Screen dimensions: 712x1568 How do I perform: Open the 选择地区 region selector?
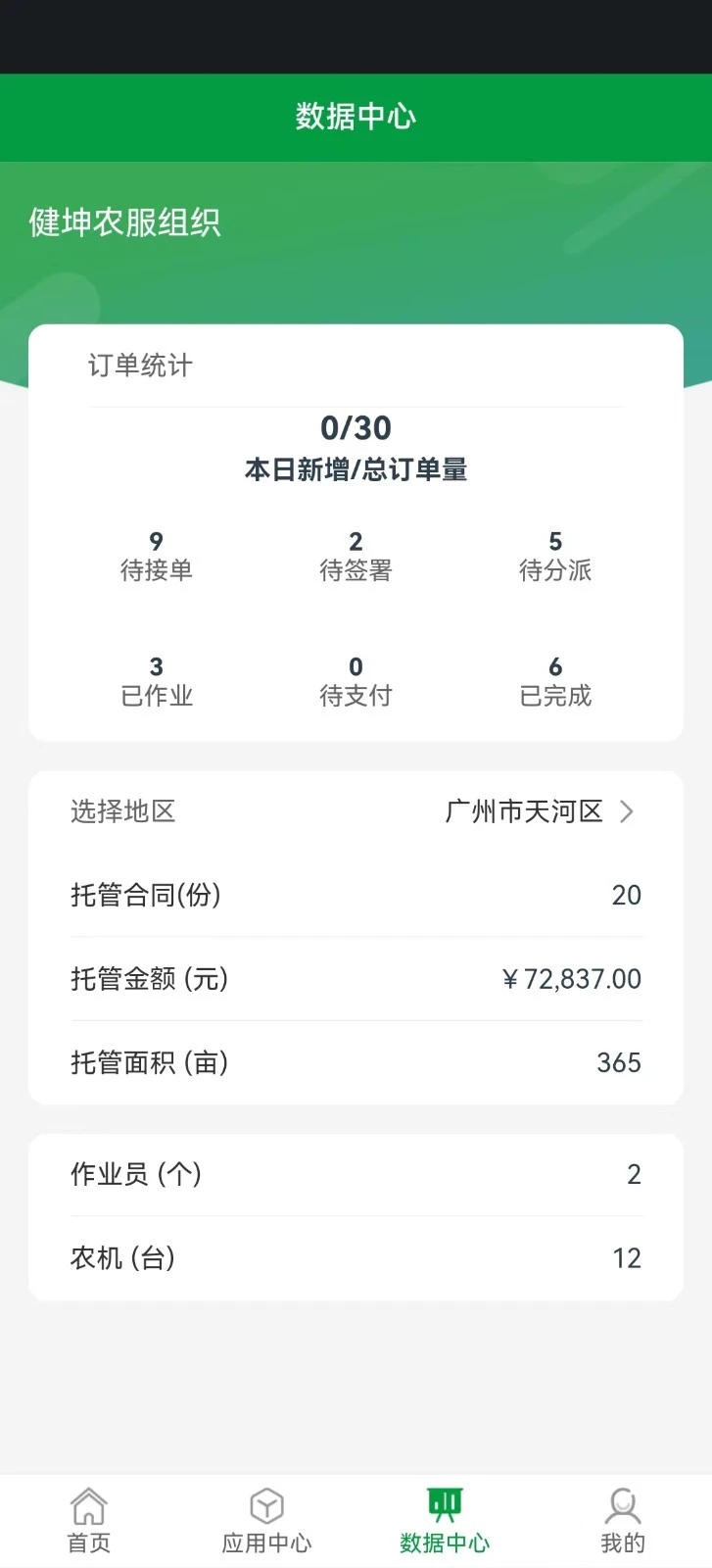(x=123, y=811)
